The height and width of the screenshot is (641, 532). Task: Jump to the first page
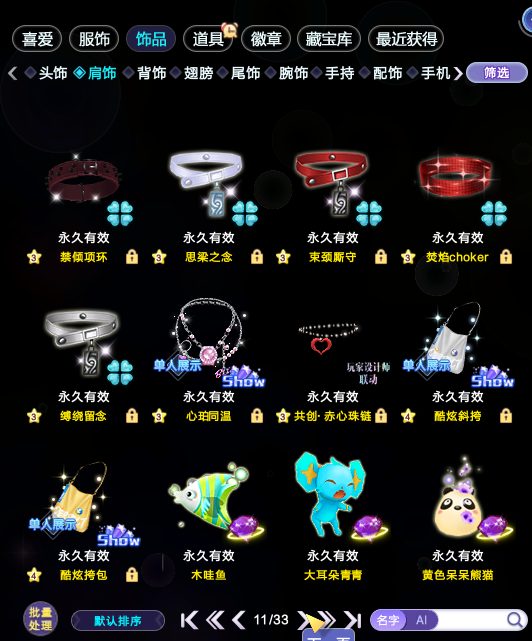point(189,620)
